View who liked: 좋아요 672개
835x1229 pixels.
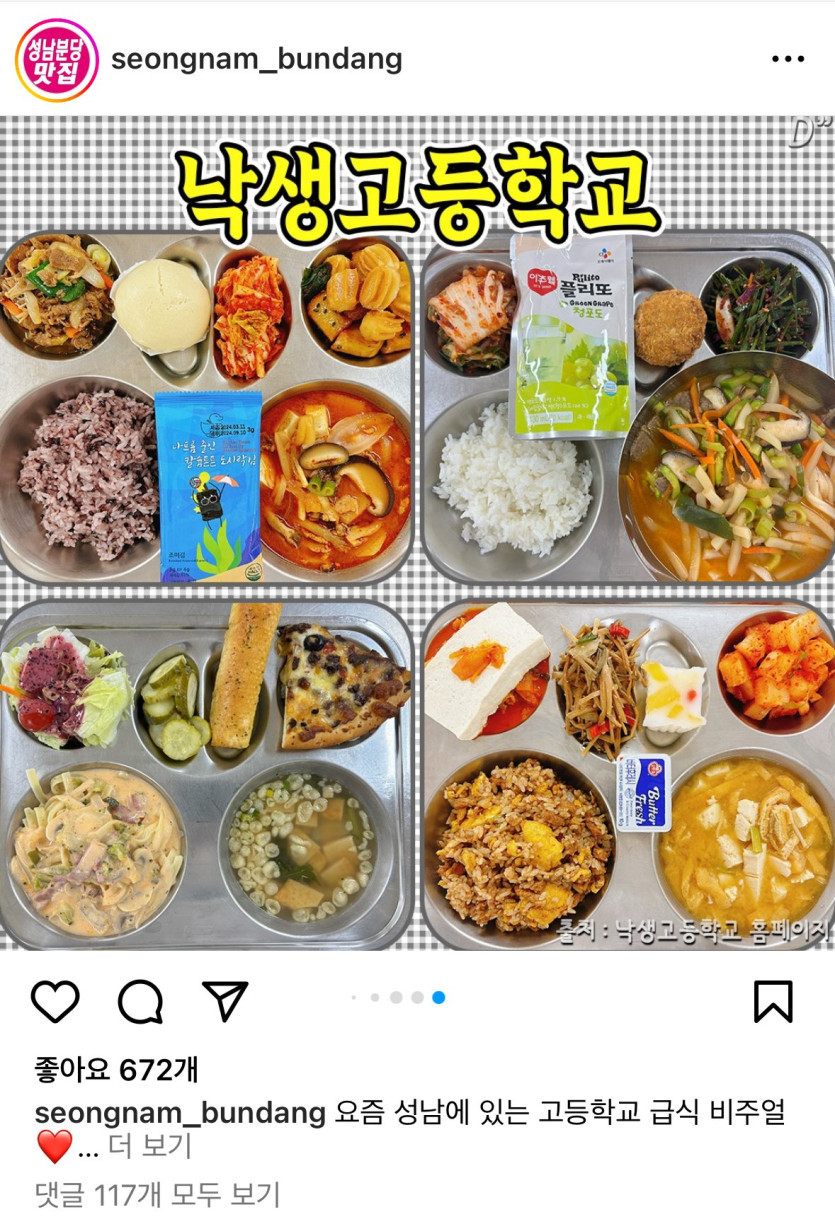coord(116,1069)
